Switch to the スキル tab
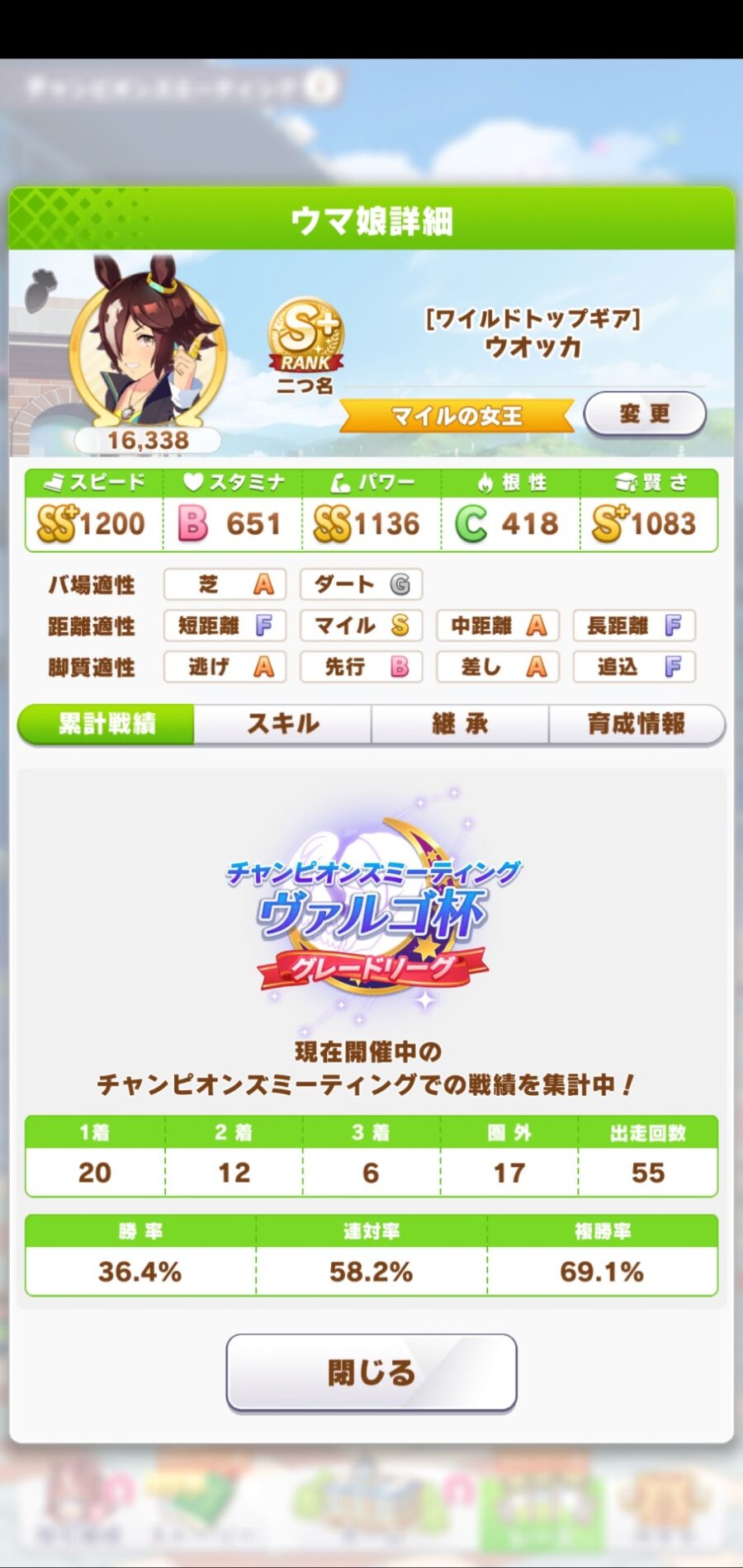743x1568 pixels. coord(282,724)
